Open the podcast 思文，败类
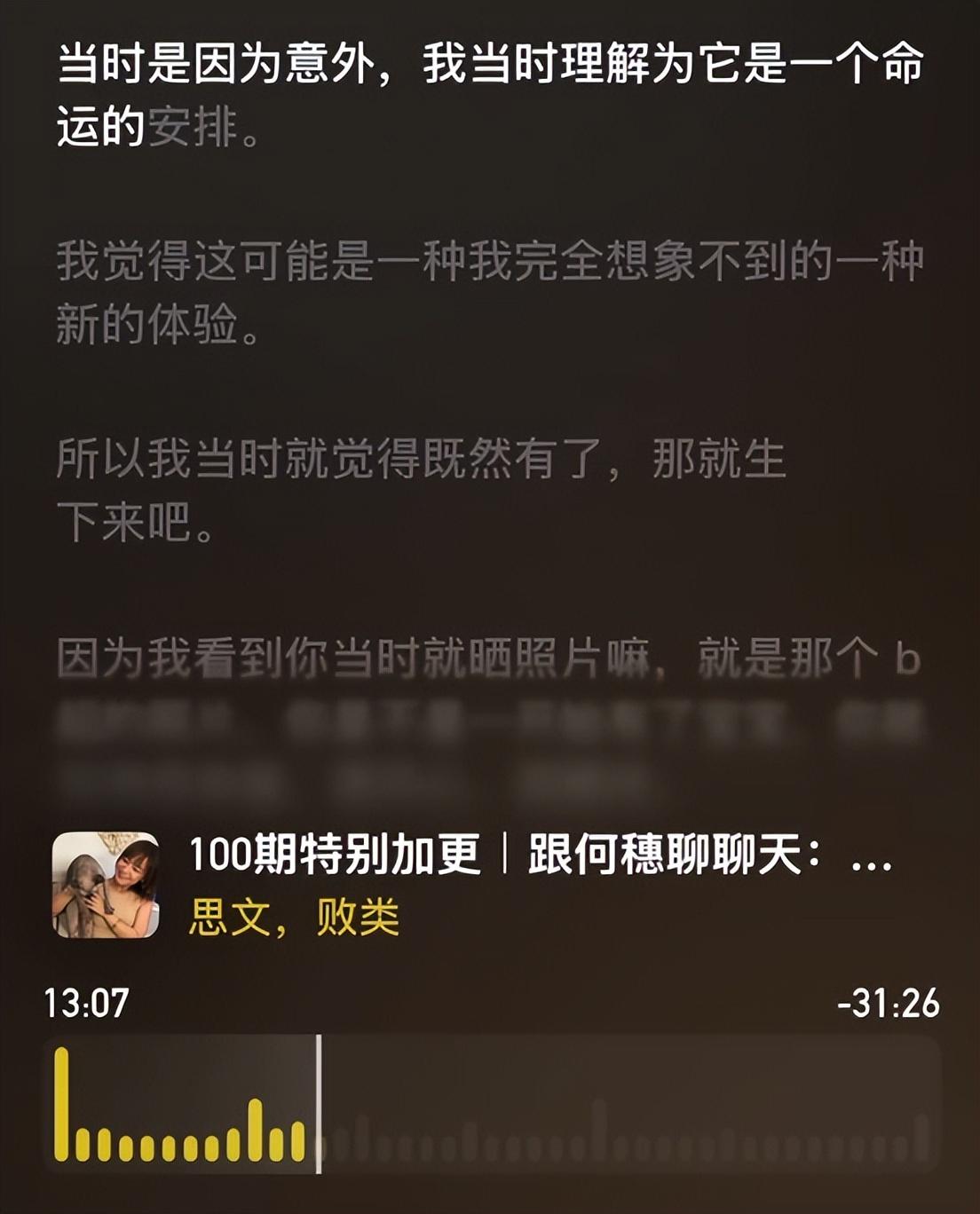980x1214 pixels. point(294,917)
